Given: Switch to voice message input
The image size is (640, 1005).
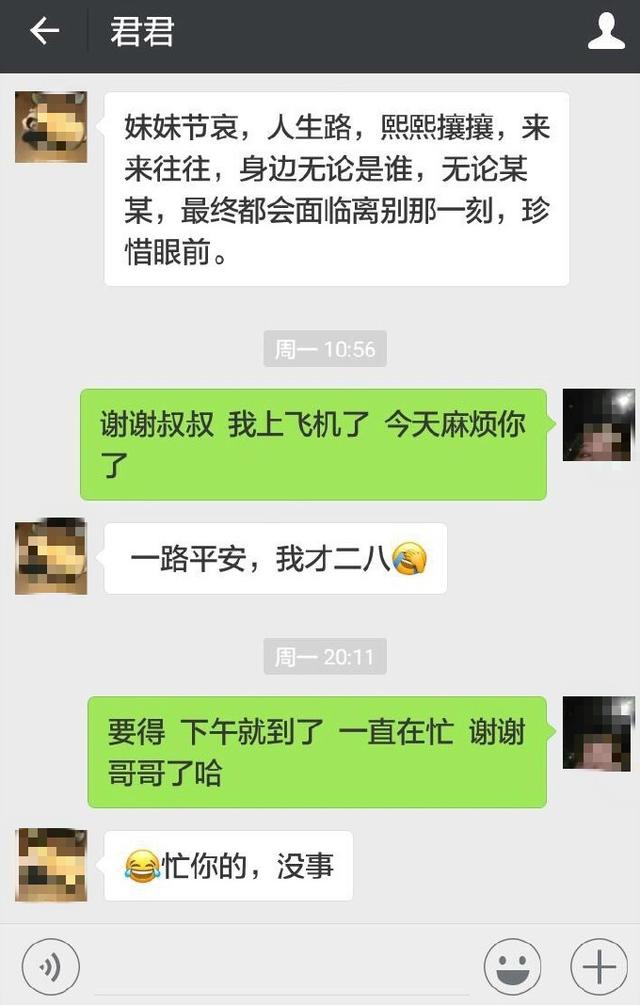Looking at the screenshot, I should [50, 967].
